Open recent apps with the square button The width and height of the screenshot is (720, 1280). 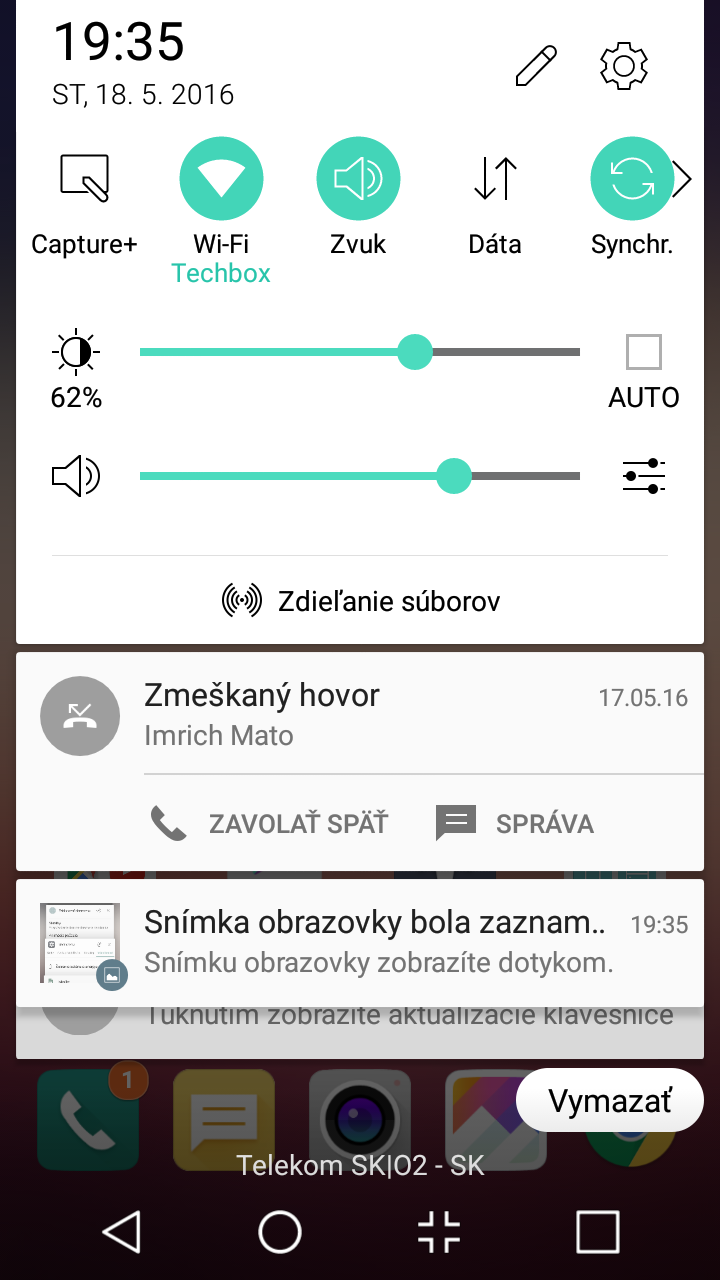(598, 1232)
